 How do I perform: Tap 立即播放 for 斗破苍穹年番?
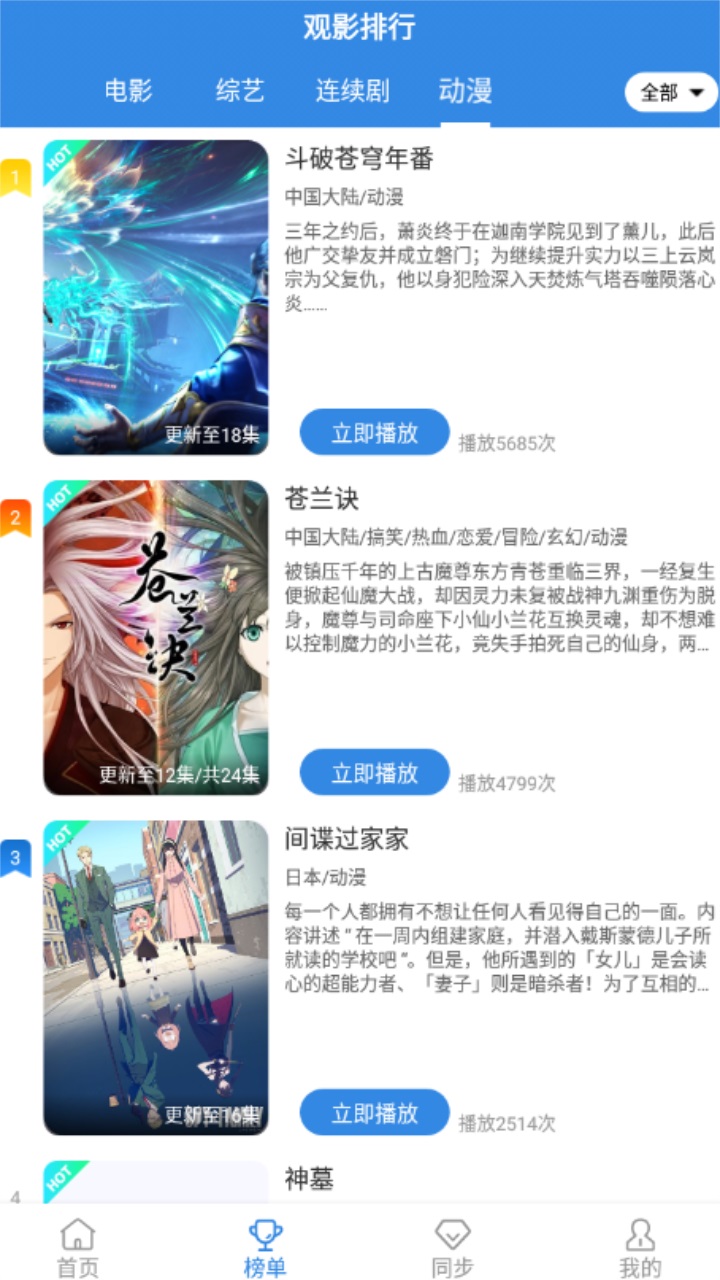tap(375, 433)
